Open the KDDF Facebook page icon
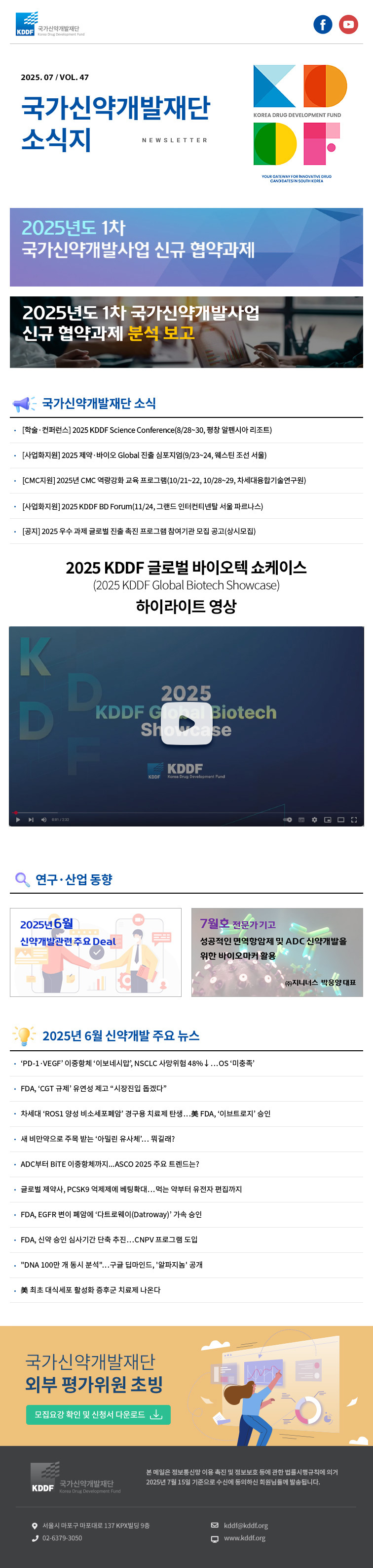This screenshot has height=1568, width=373. [x=323, y=24]
